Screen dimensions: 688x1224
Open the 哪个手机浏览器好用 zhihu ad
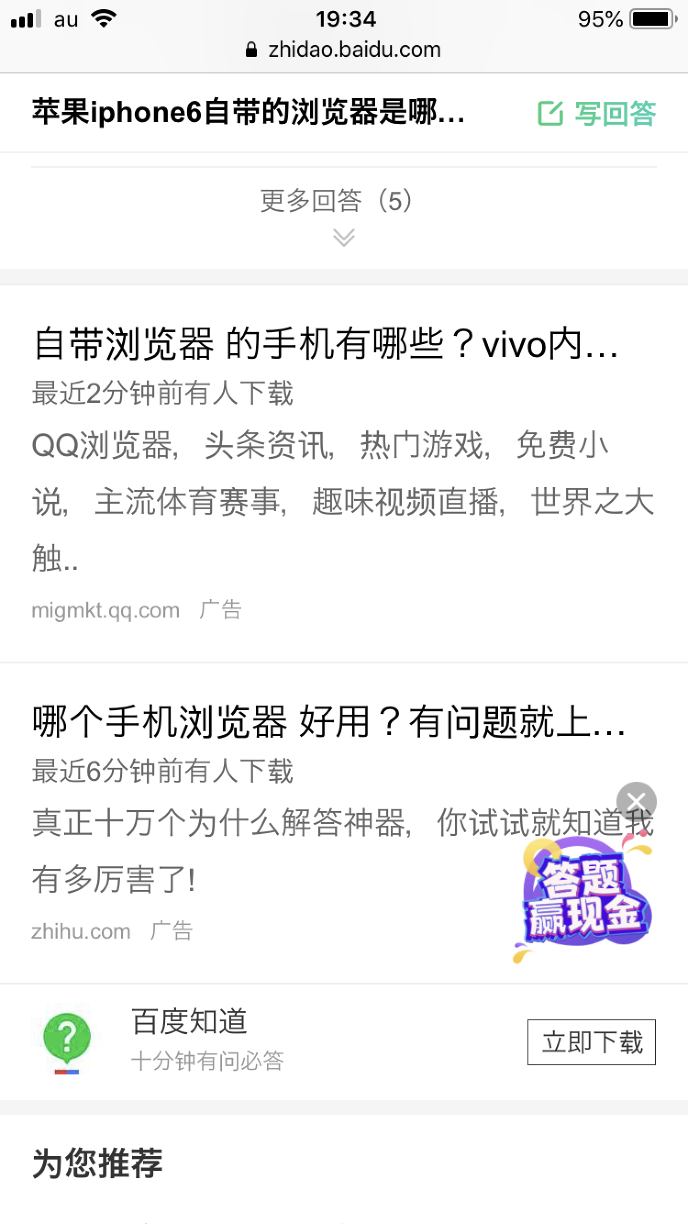(x=328, y=722)
